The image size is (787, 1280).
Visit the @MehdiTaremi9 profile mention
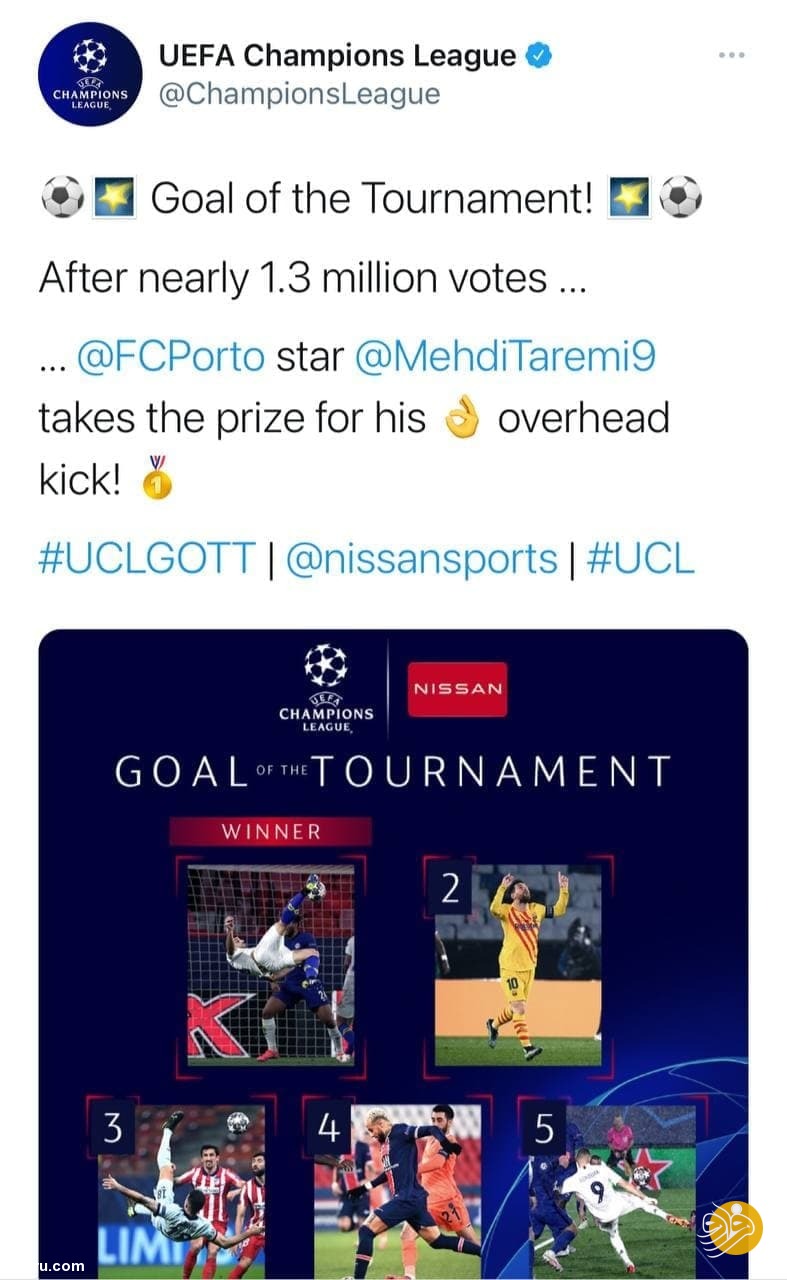click(x=505, y=357)
